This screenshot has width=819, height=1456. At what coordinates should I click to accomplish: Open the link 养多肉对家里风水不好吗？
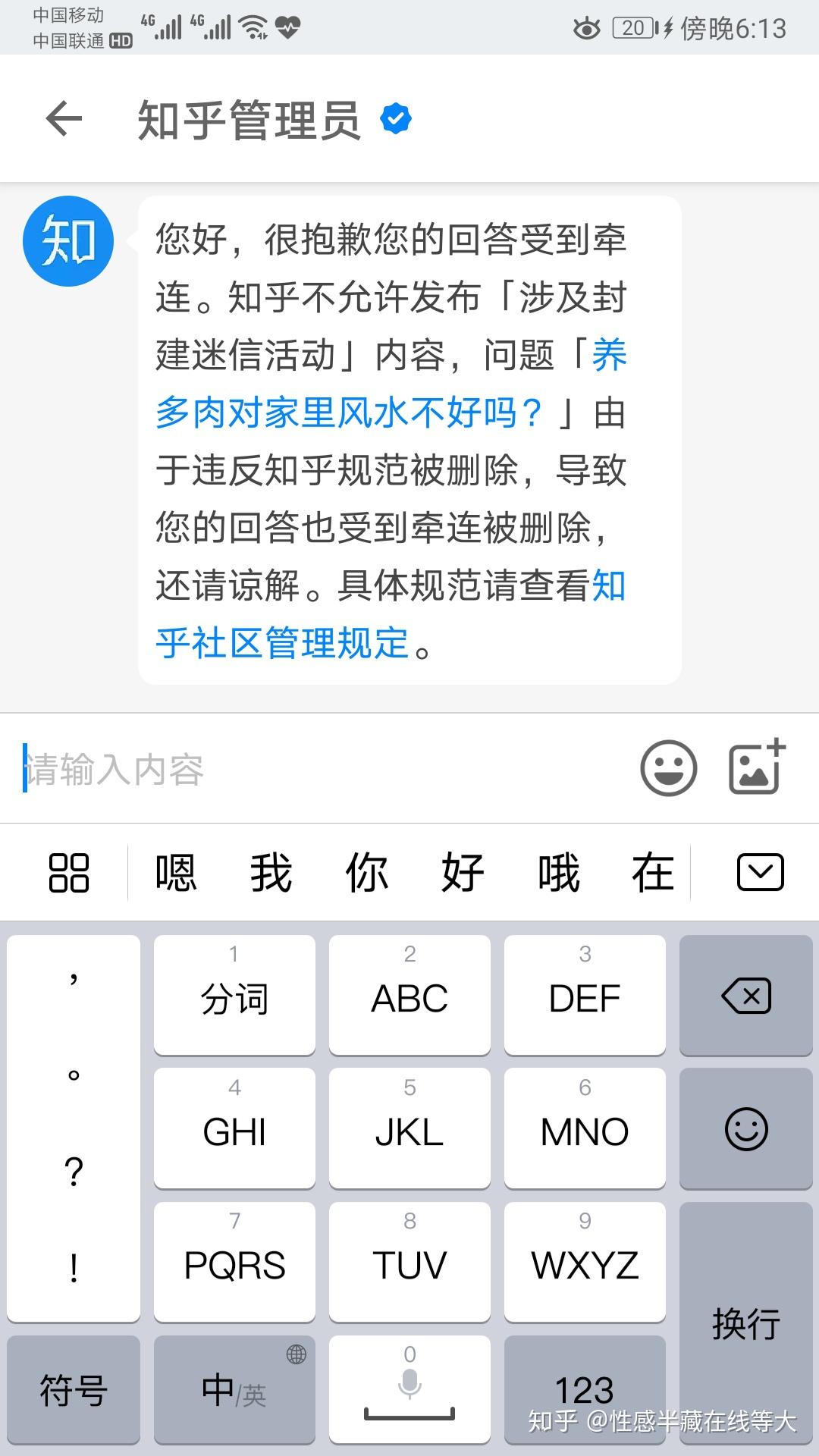tap(349, 413)
